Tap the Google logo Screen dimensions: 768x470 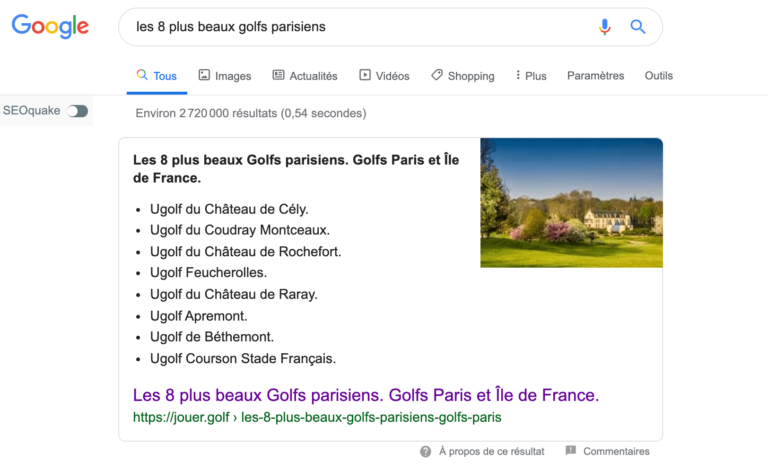coord(50,27)
